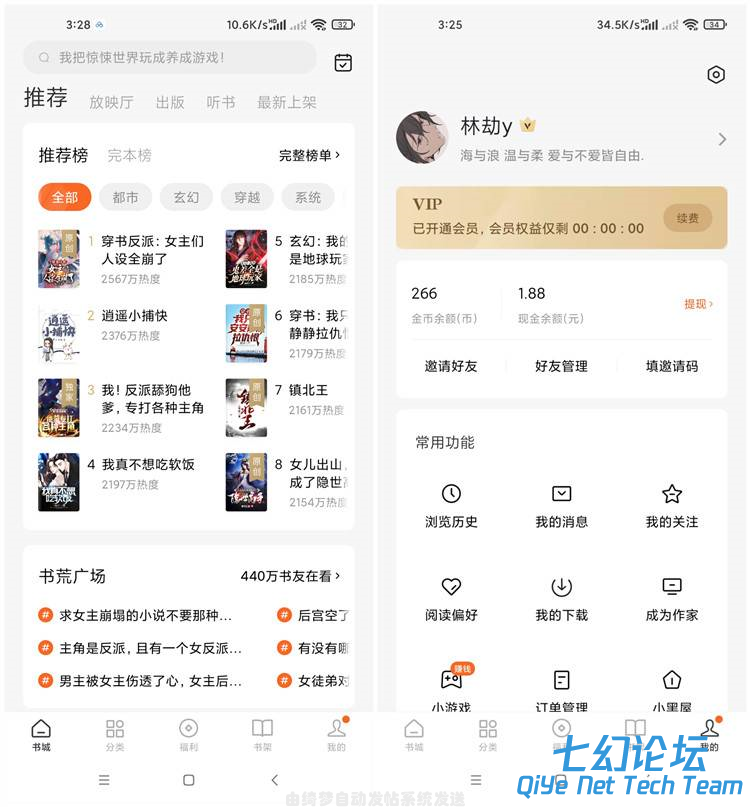Tap 填邀请码 to enter an invite code
This screenshot has height=807, width=750.
(x=671, y=366)
